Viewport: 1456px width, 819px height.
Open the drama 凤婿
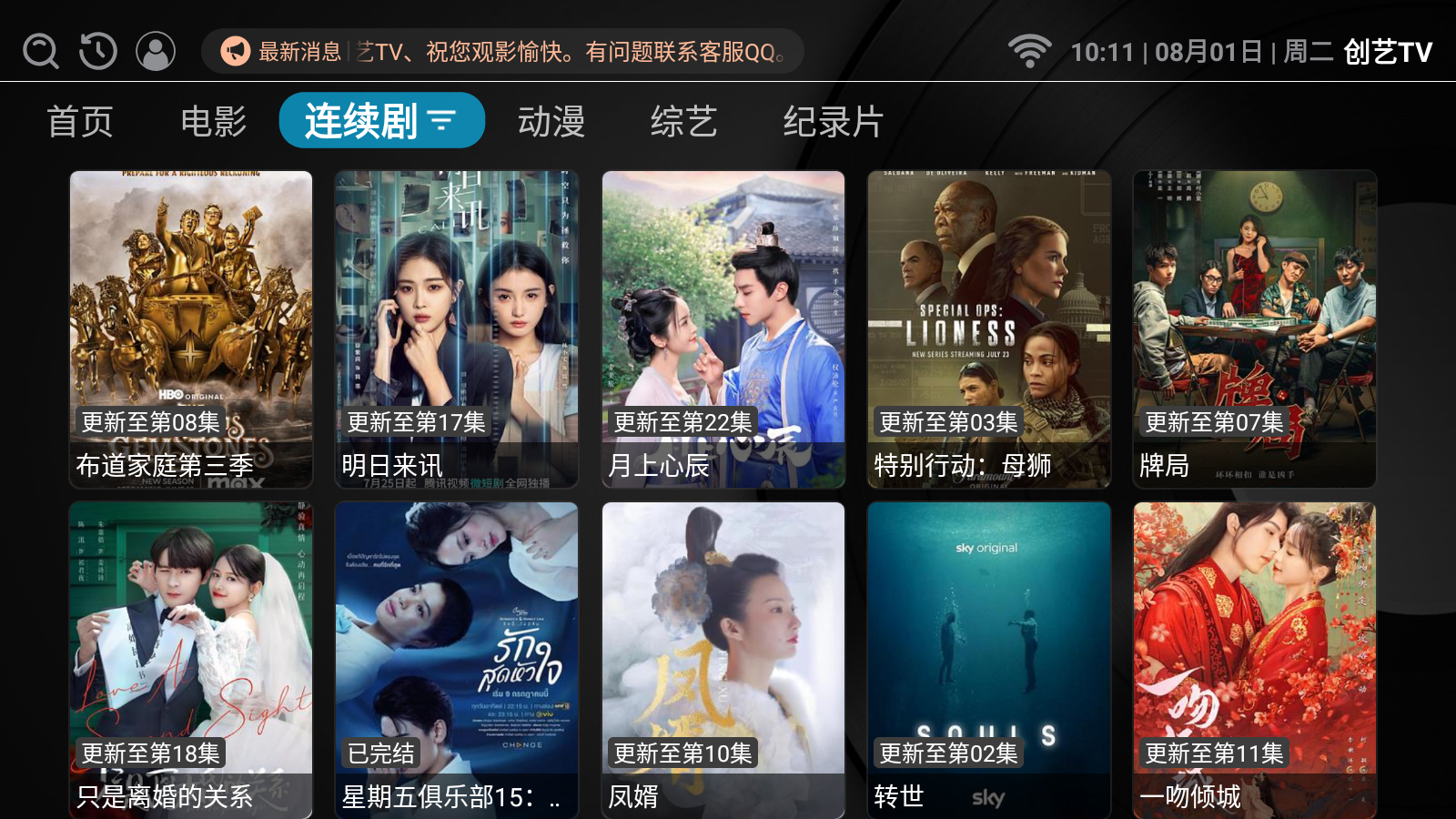pyautogui.click(x=723, y=660)
